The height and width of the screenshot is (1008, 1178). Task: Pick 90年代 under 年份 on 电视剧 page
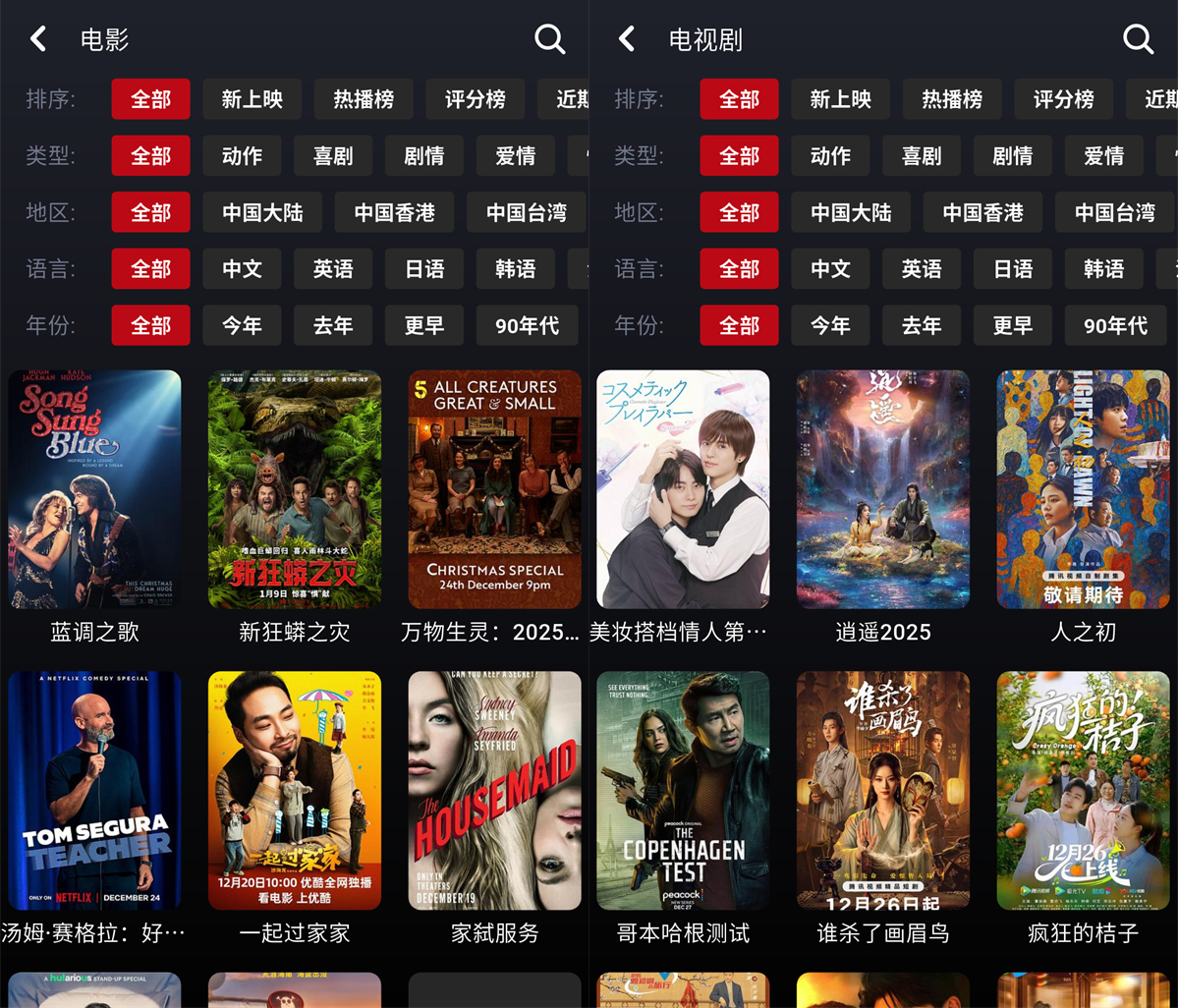(x=1115, y=325)
